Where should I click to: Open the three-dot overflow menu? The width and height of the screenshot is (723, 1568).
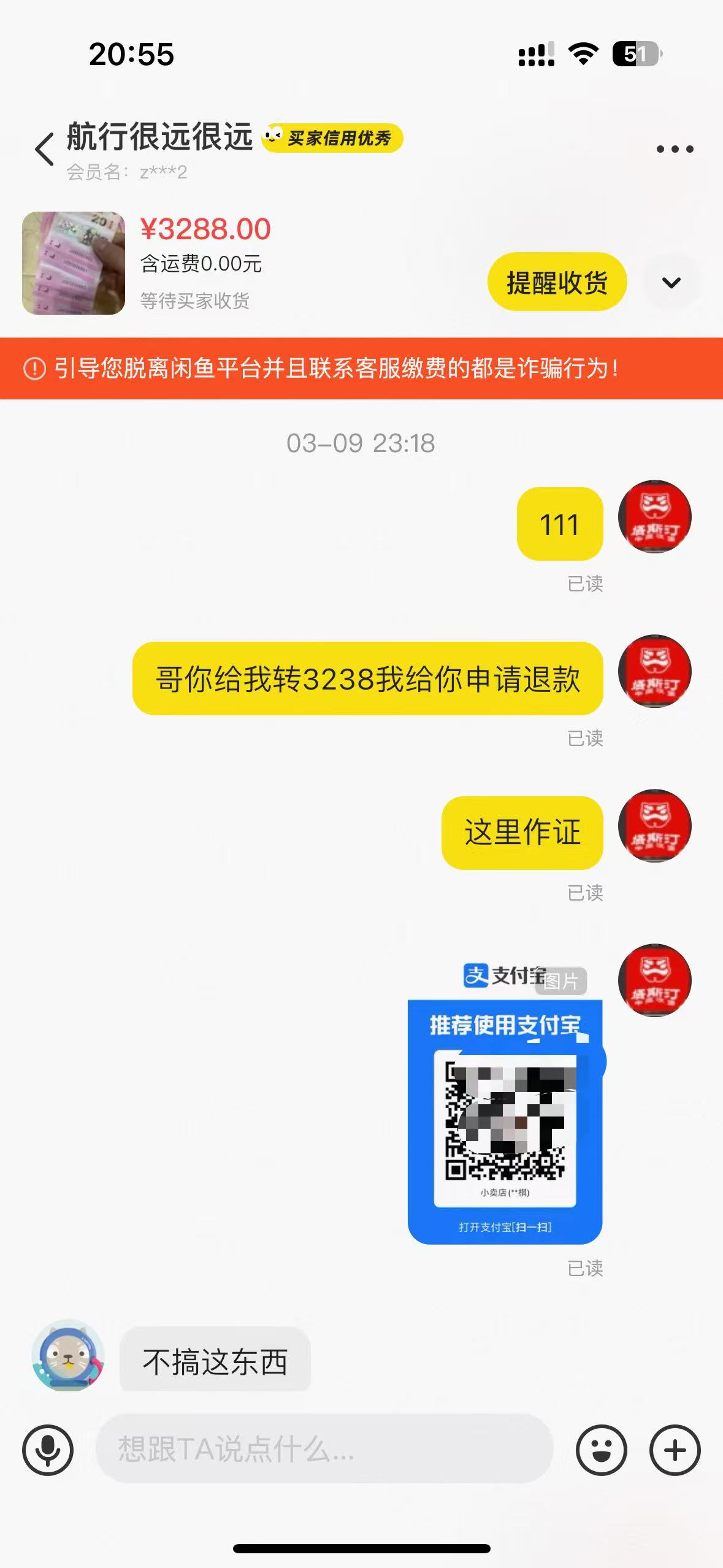coord(675,149)
